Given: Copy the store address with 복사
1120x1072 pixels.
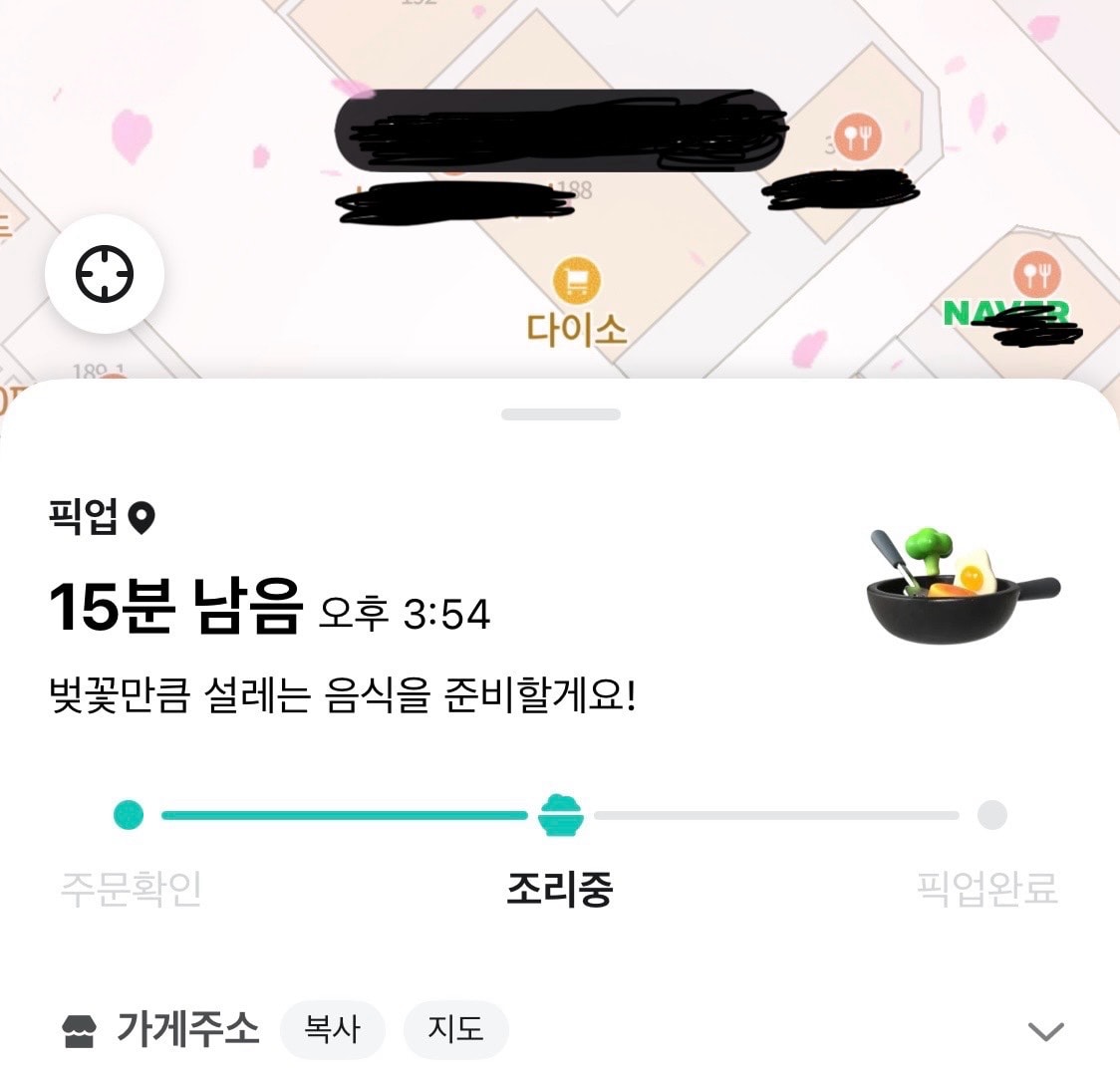Looking at the screenshot, I should 332,1029.
